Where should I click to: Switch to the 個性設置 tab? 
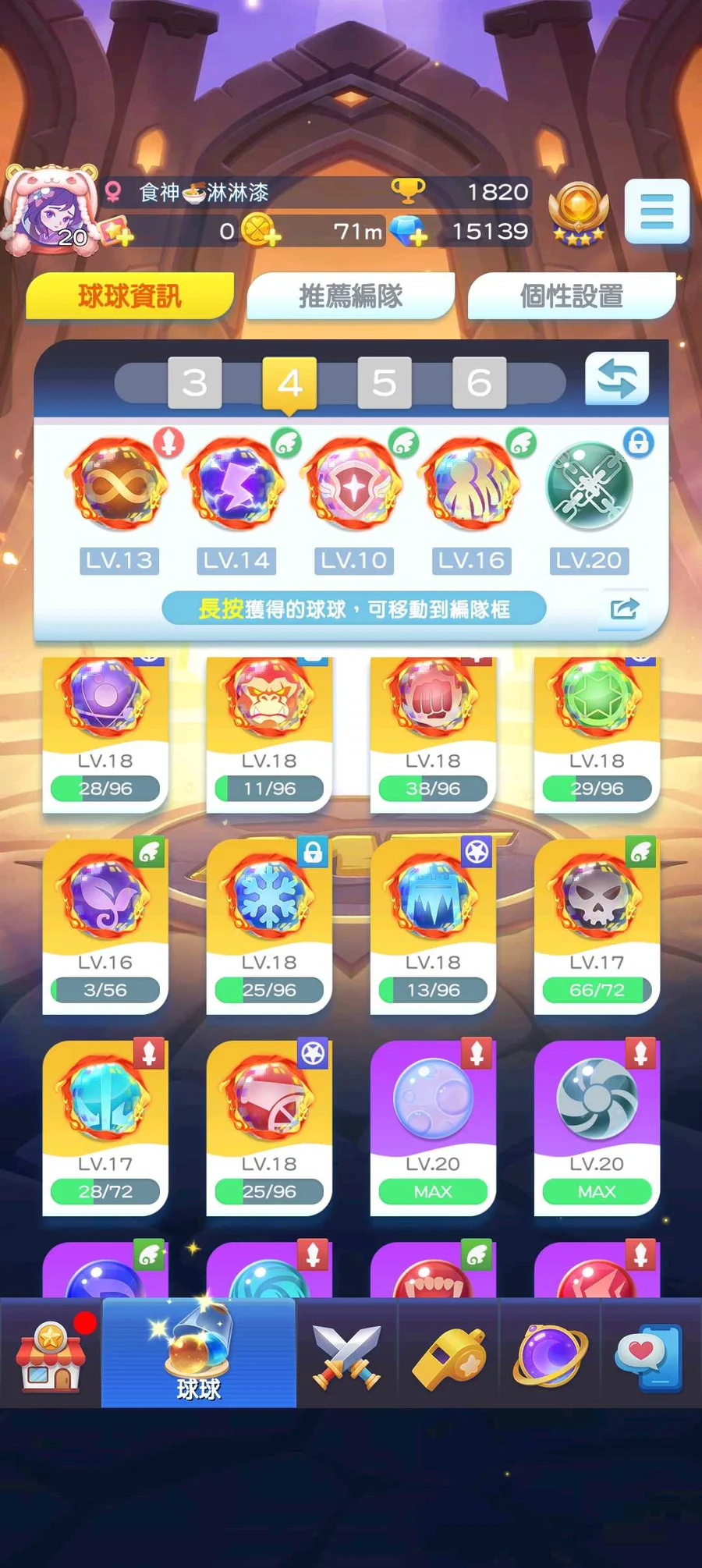pos(571,296)
